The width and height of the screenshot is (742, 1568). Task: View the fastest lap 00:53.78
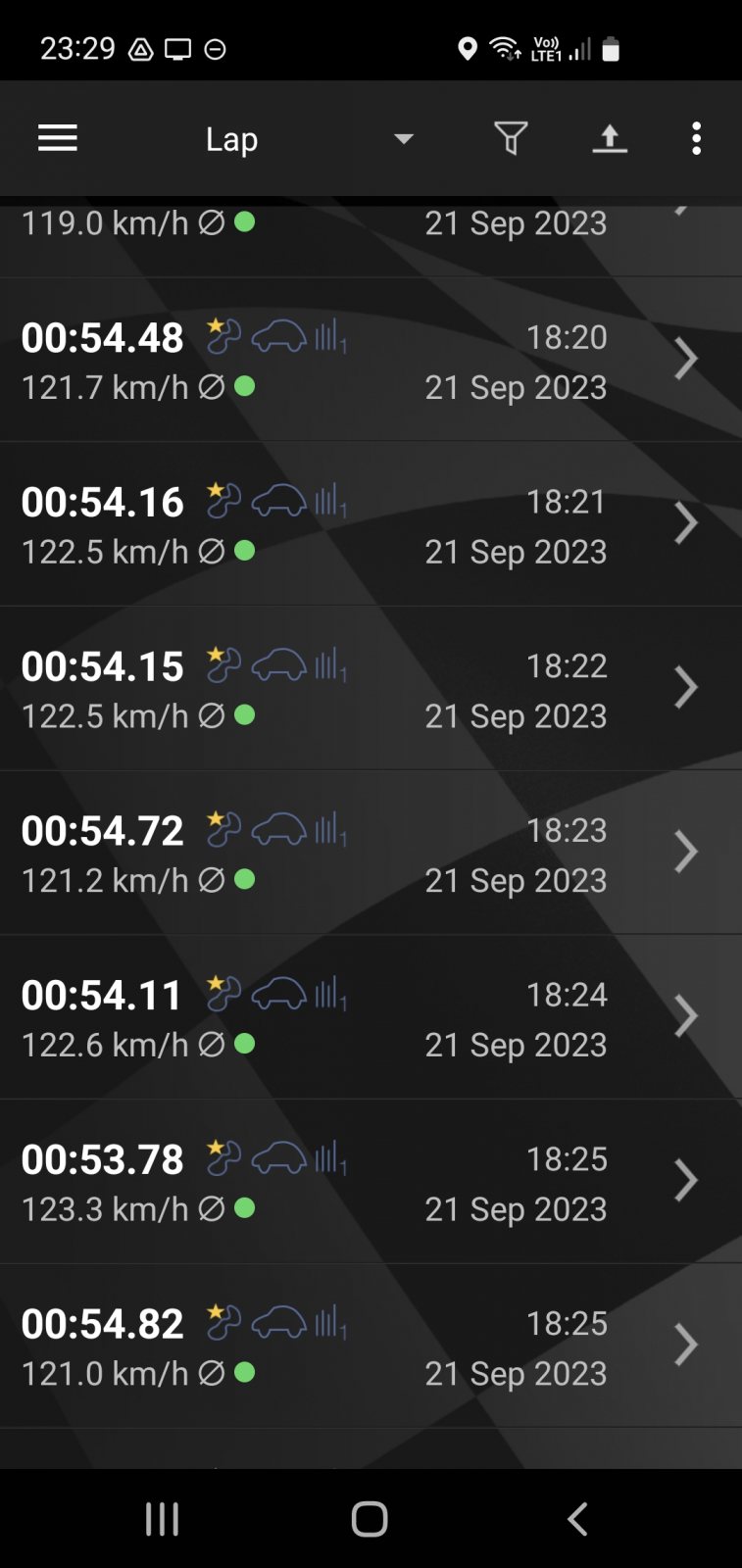tap(371, 1183)
